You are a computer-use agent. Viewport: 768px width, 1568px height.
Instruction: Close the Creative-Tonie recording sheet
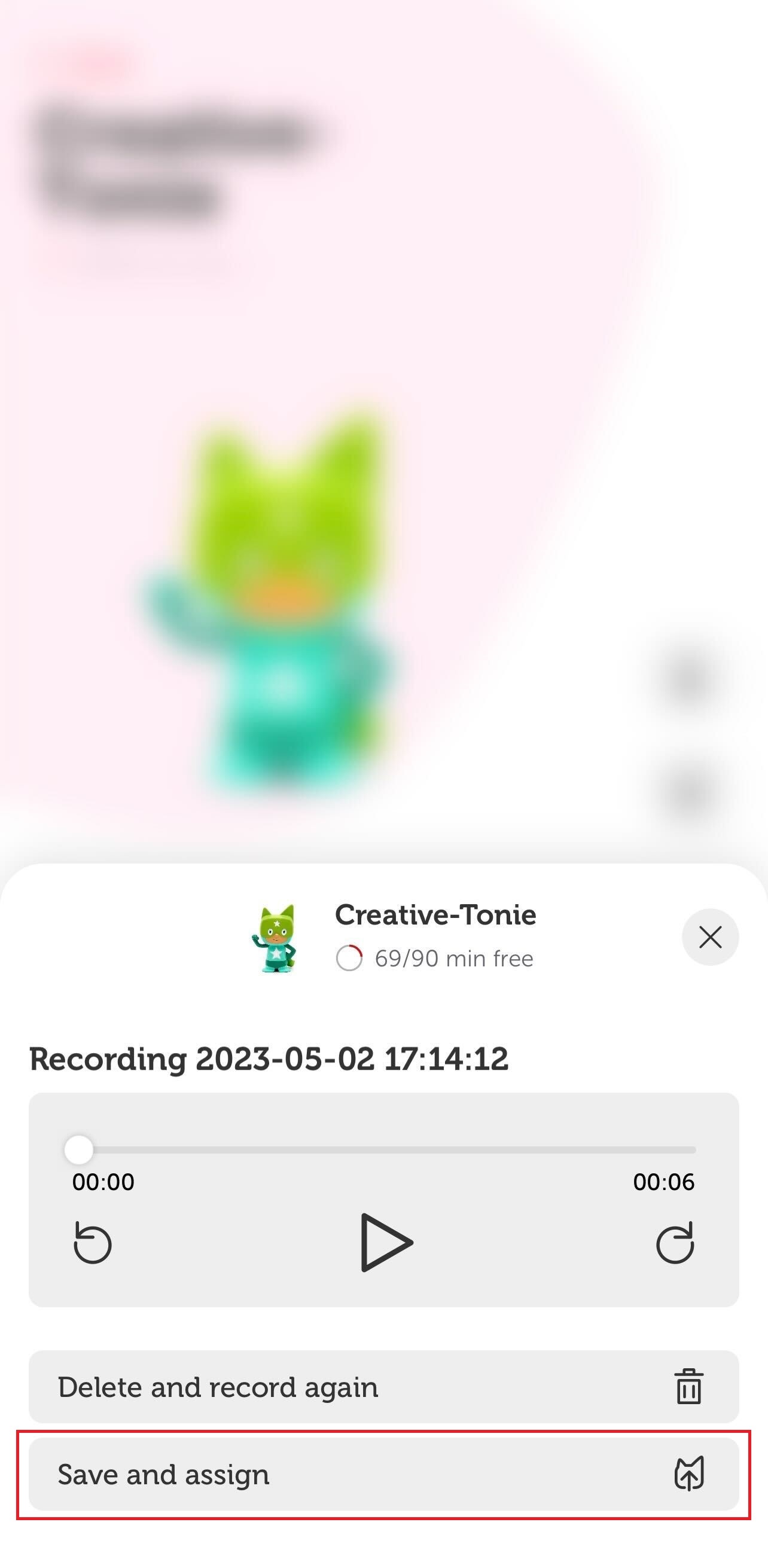pyautogui.click(x=709, y=936)
